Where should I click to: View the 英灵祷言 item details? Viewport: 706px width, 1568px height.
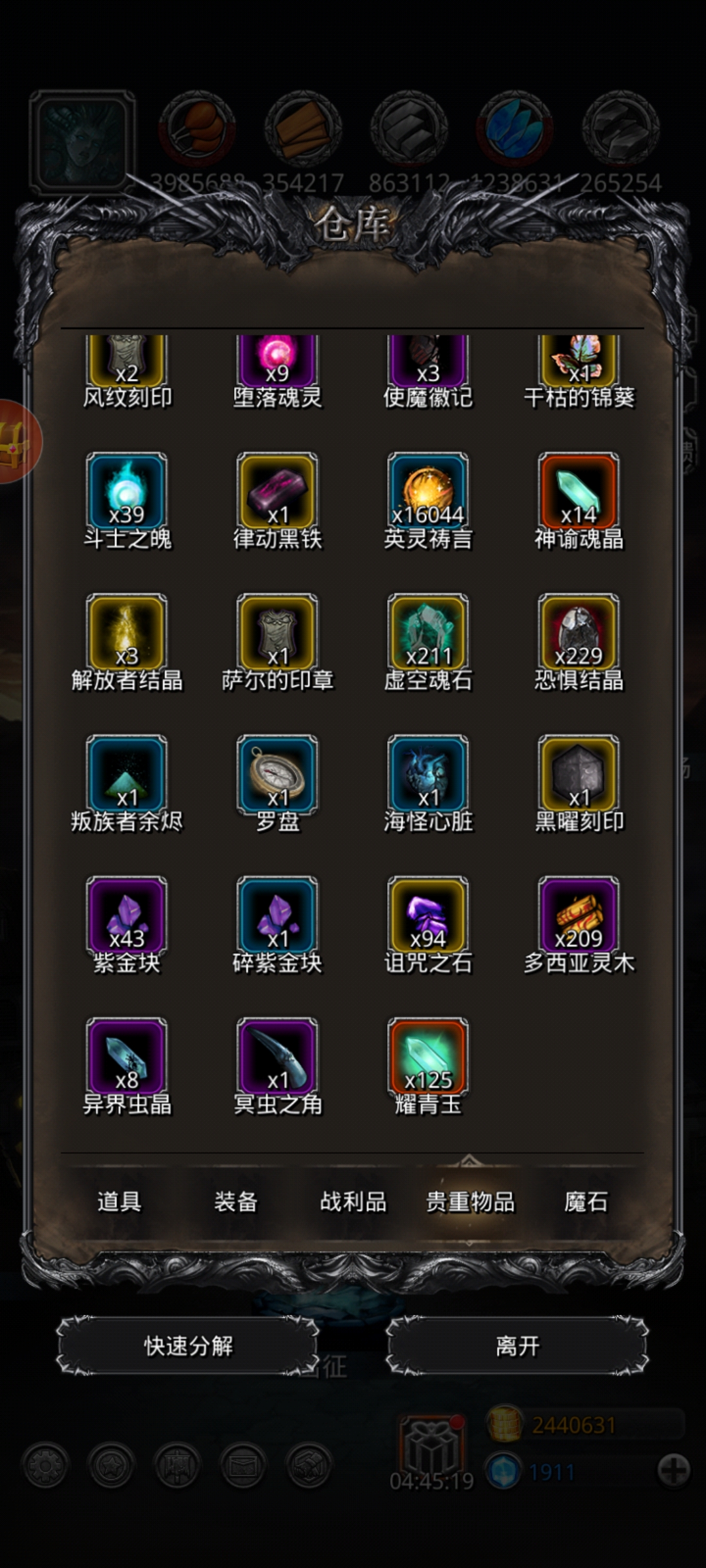[428, 491]
